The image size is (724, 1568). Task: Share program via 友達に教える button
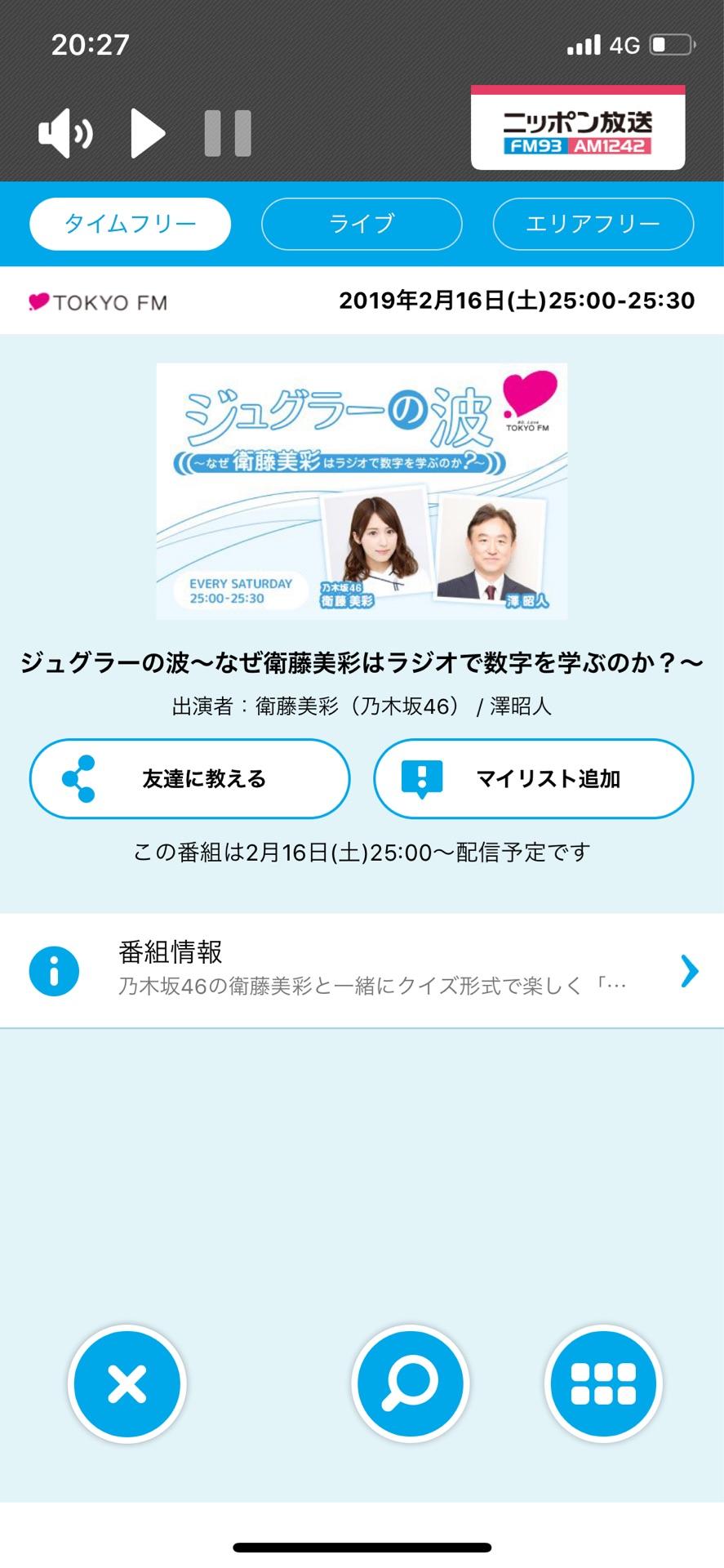189,778
